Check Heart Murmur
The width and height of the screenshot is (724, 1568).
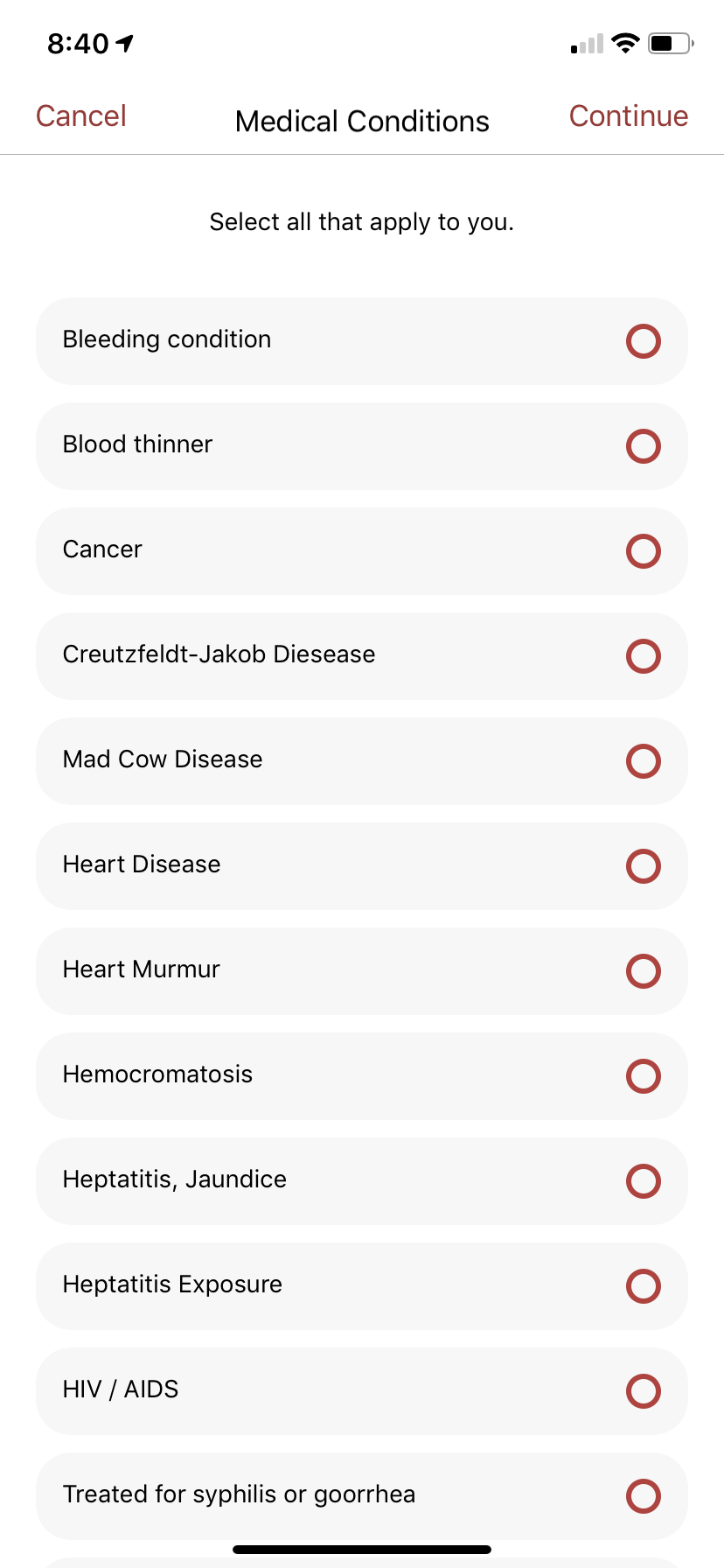pyautogui.click(x=643, y=971)
